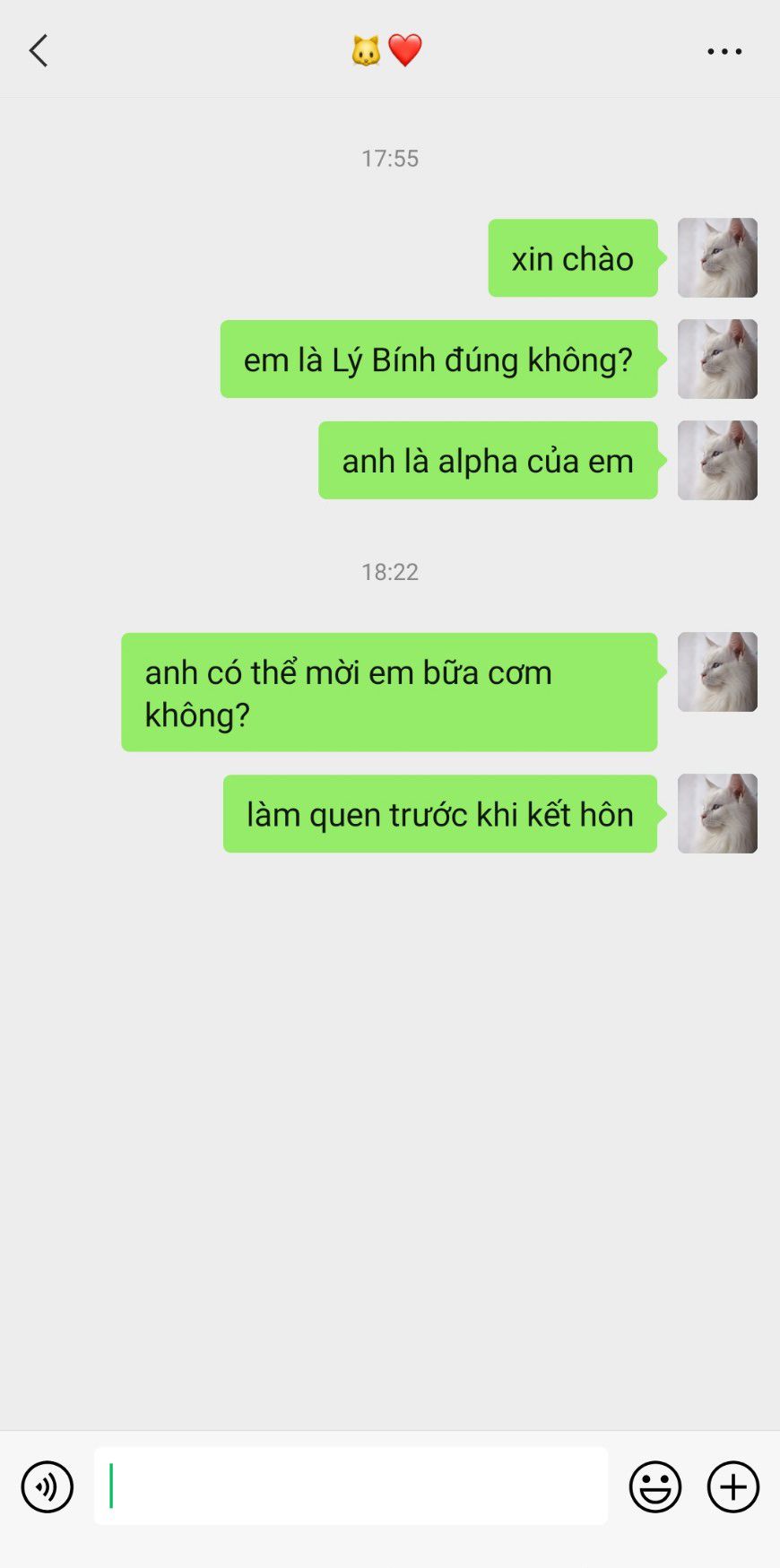Image resolution: width=780 pixels, height=1568 pixels.
Task: Open the three-dot chat options menu
Action: click(724, 52)
